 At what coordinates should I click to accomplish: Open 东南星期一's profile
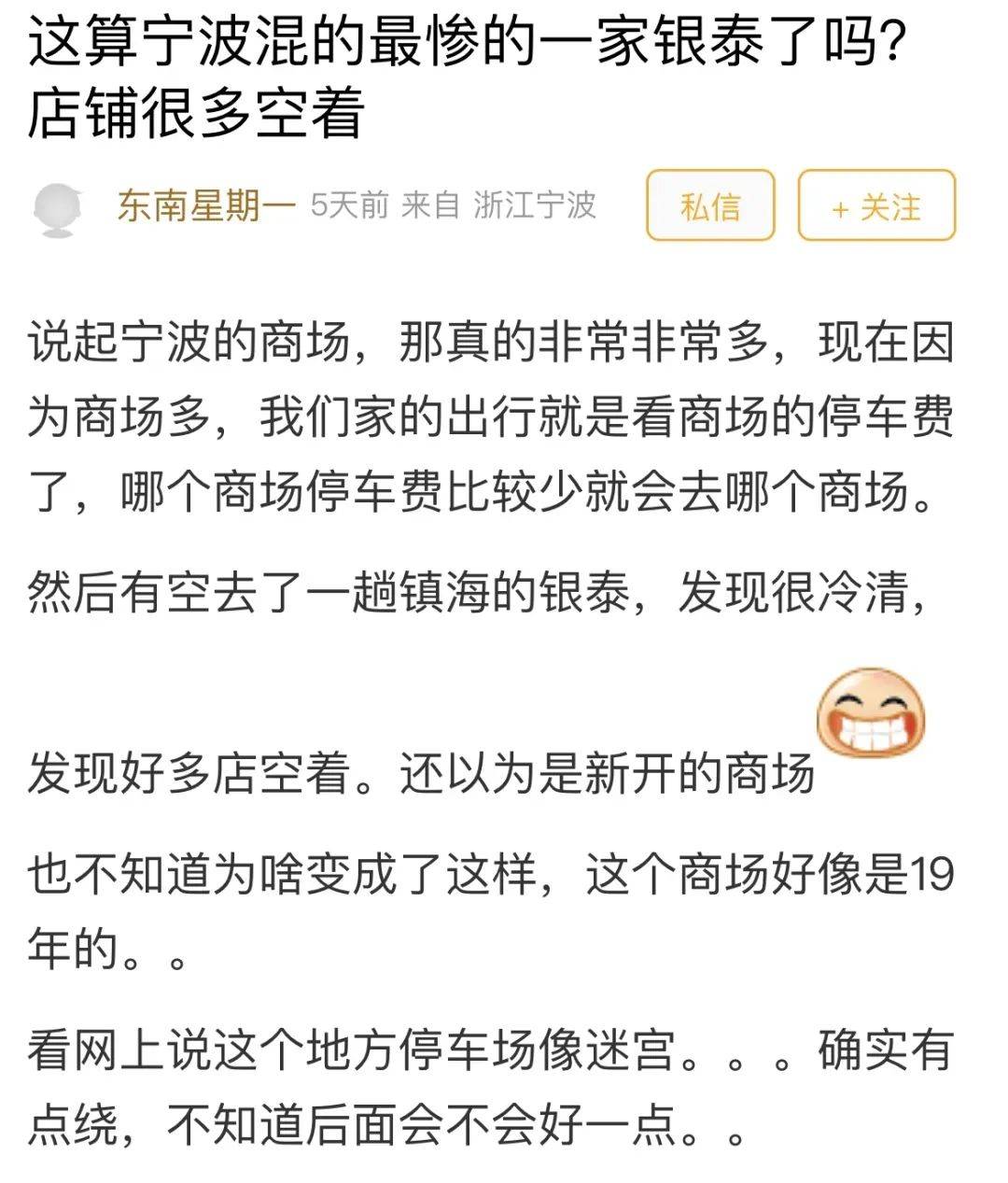point(205,205)
